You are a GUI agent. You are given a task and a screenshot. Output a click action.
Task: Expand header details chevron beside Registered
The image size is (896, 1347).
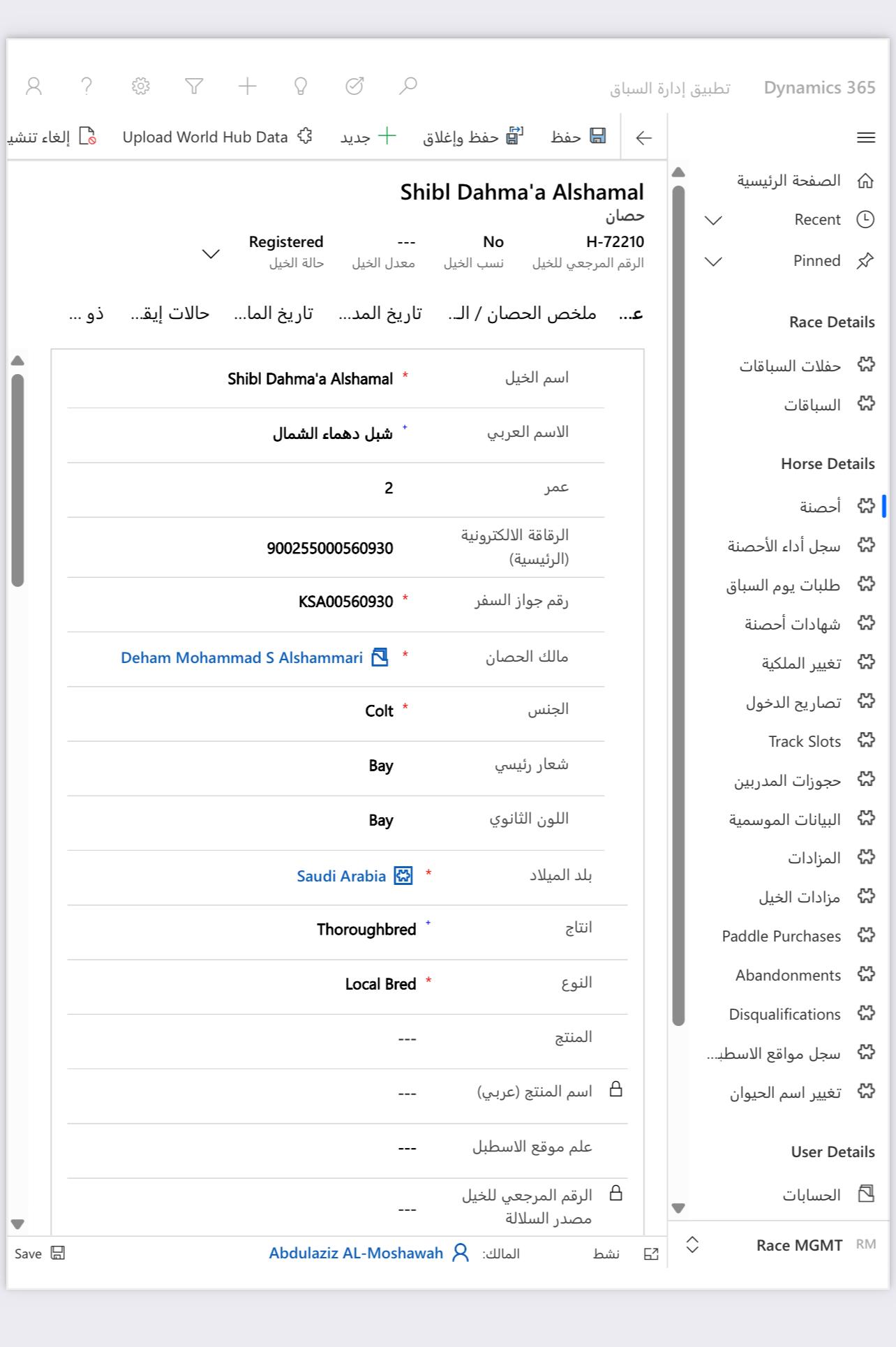(211, 253)
